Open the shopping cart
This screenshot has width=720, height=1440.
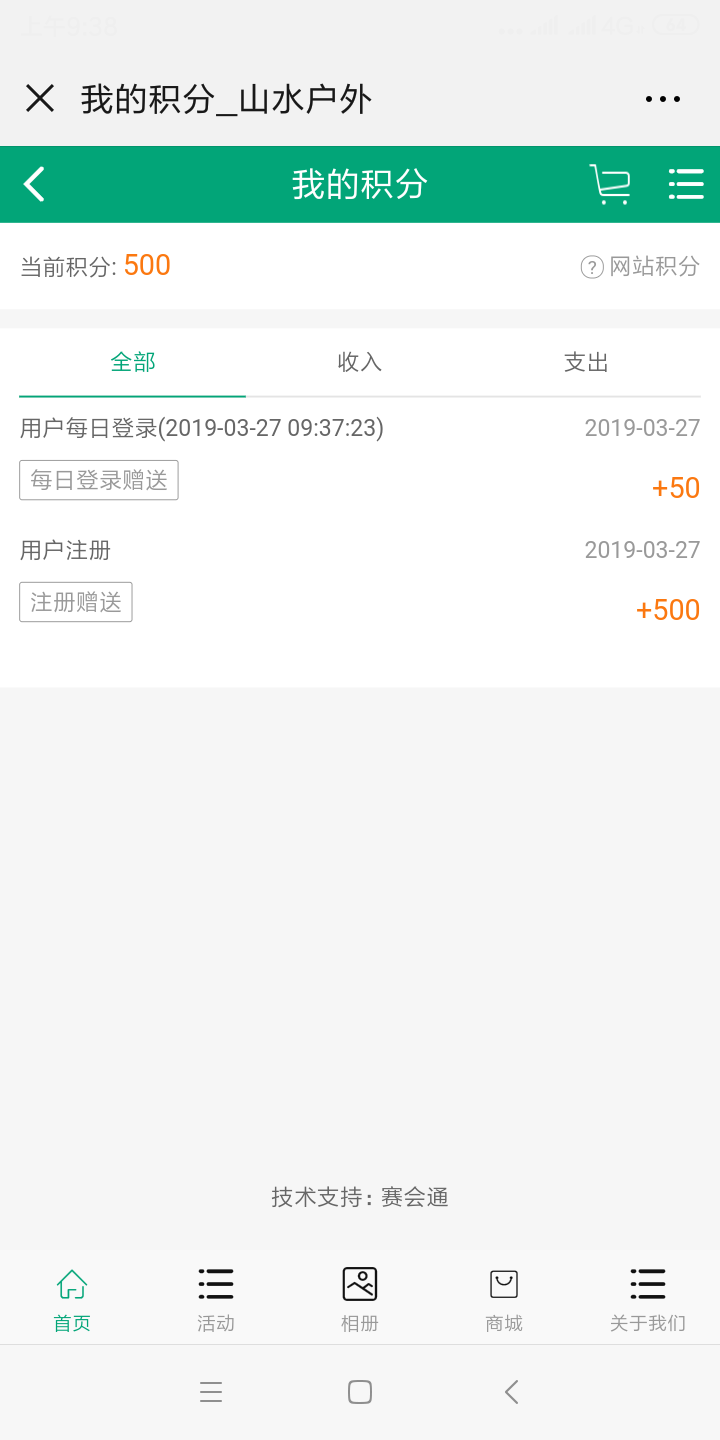click(x=609, y=184)
